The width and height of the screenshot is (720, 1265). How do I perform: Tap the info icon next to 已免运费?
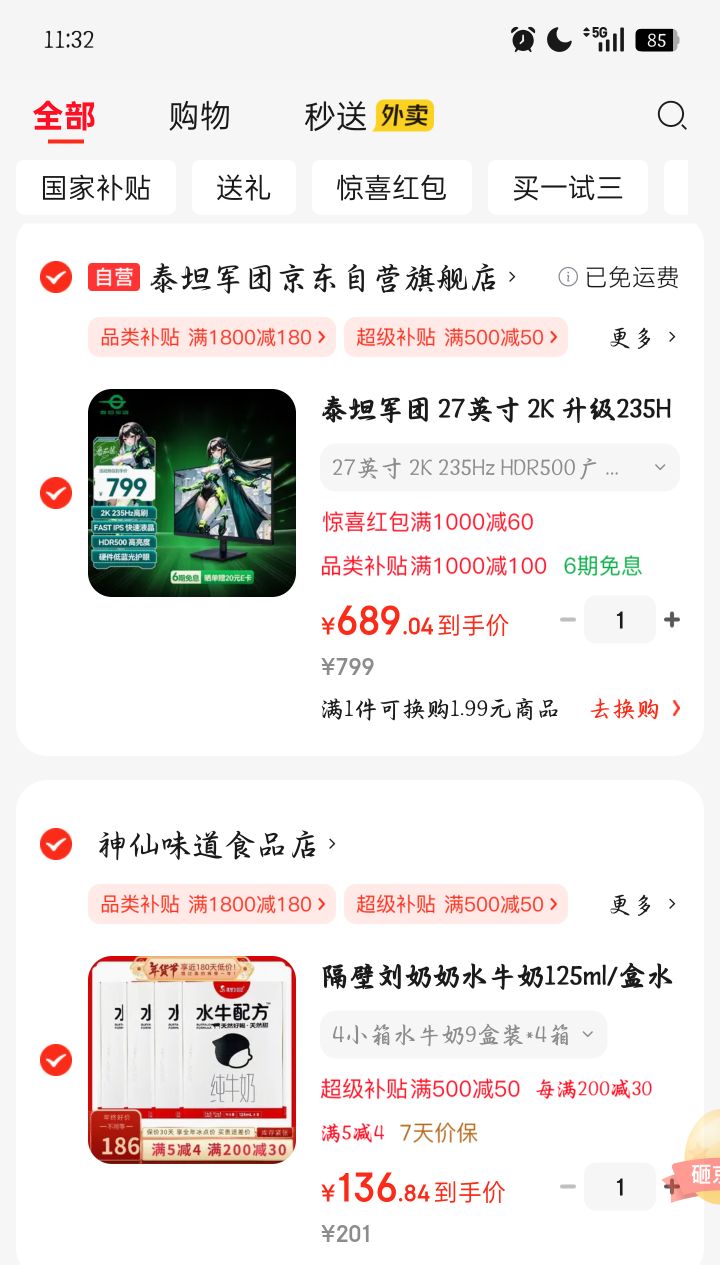[x=567, y=279]
